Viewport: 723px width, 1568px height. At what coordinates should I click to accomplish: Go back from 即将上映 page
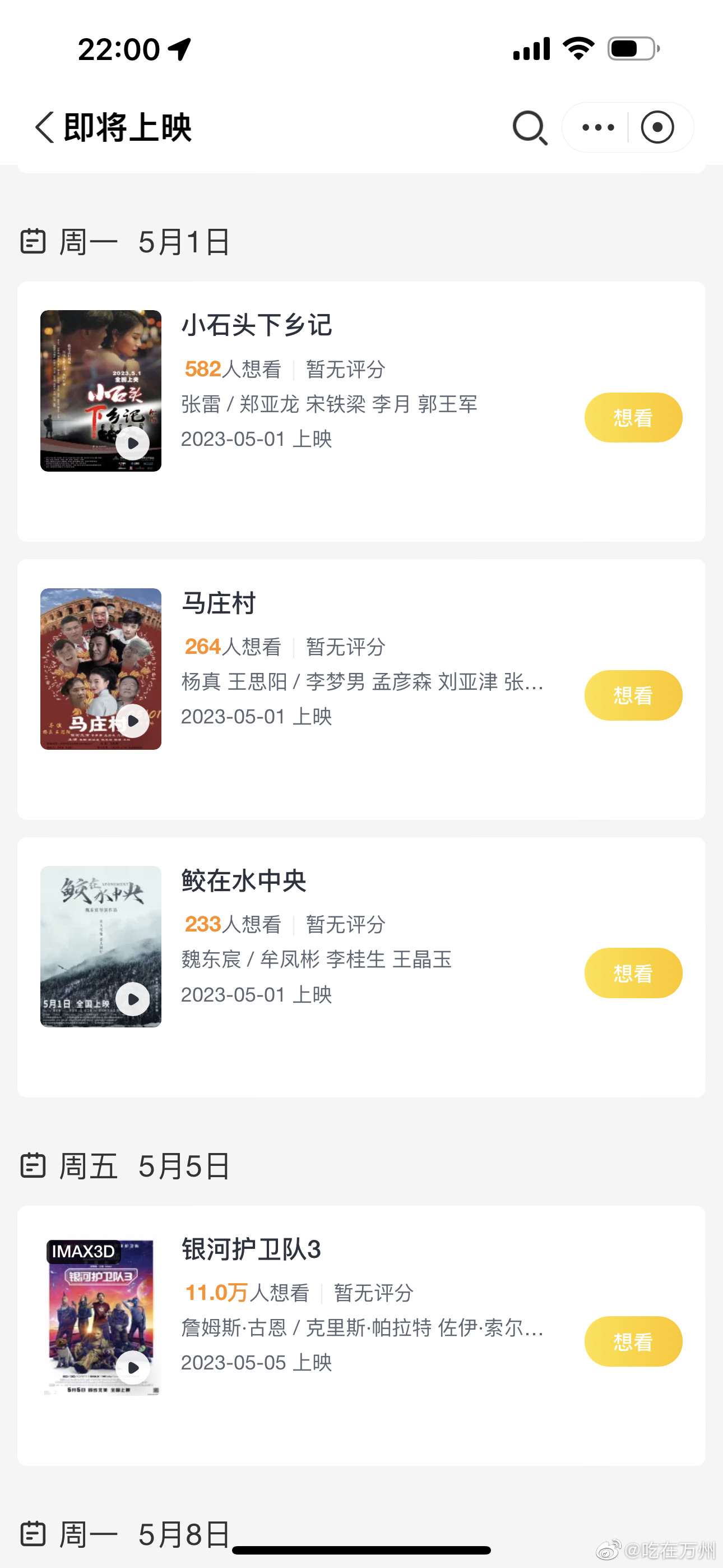click(x=45, y=127)
